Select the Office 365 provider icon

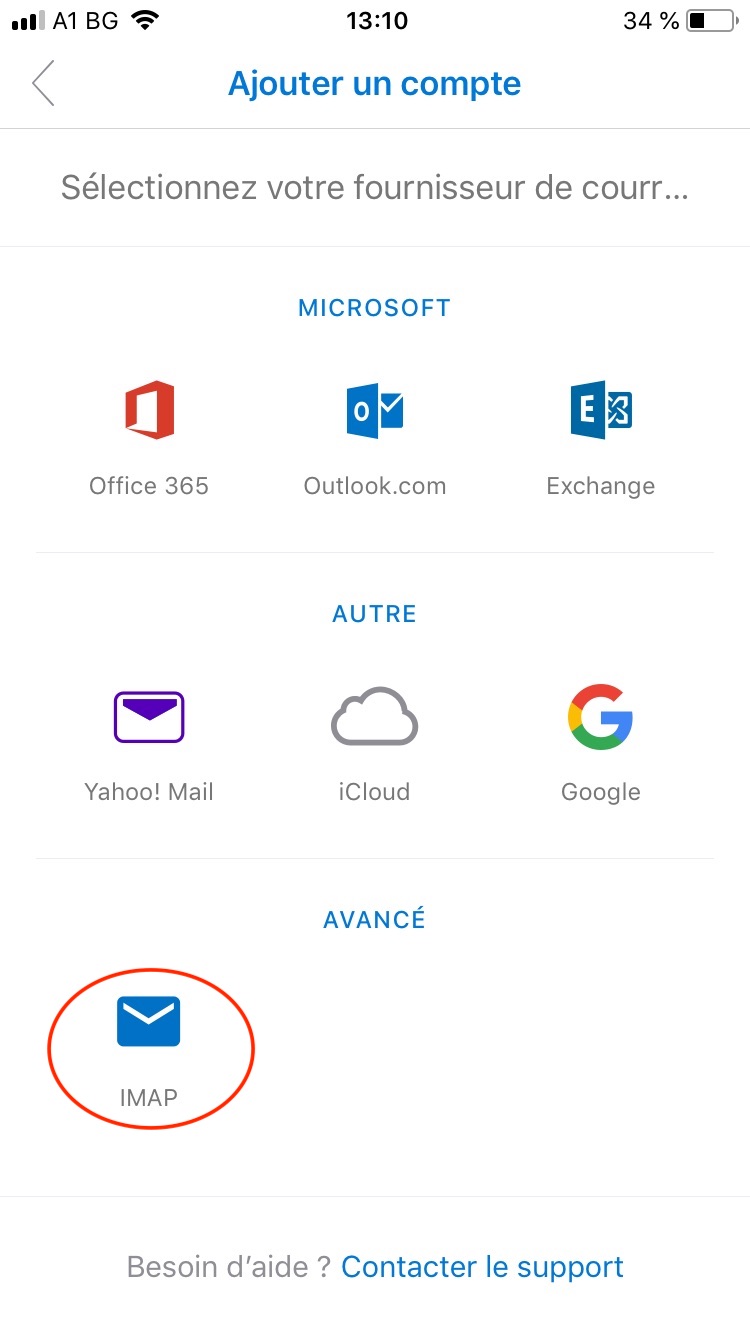pos(148,408)
